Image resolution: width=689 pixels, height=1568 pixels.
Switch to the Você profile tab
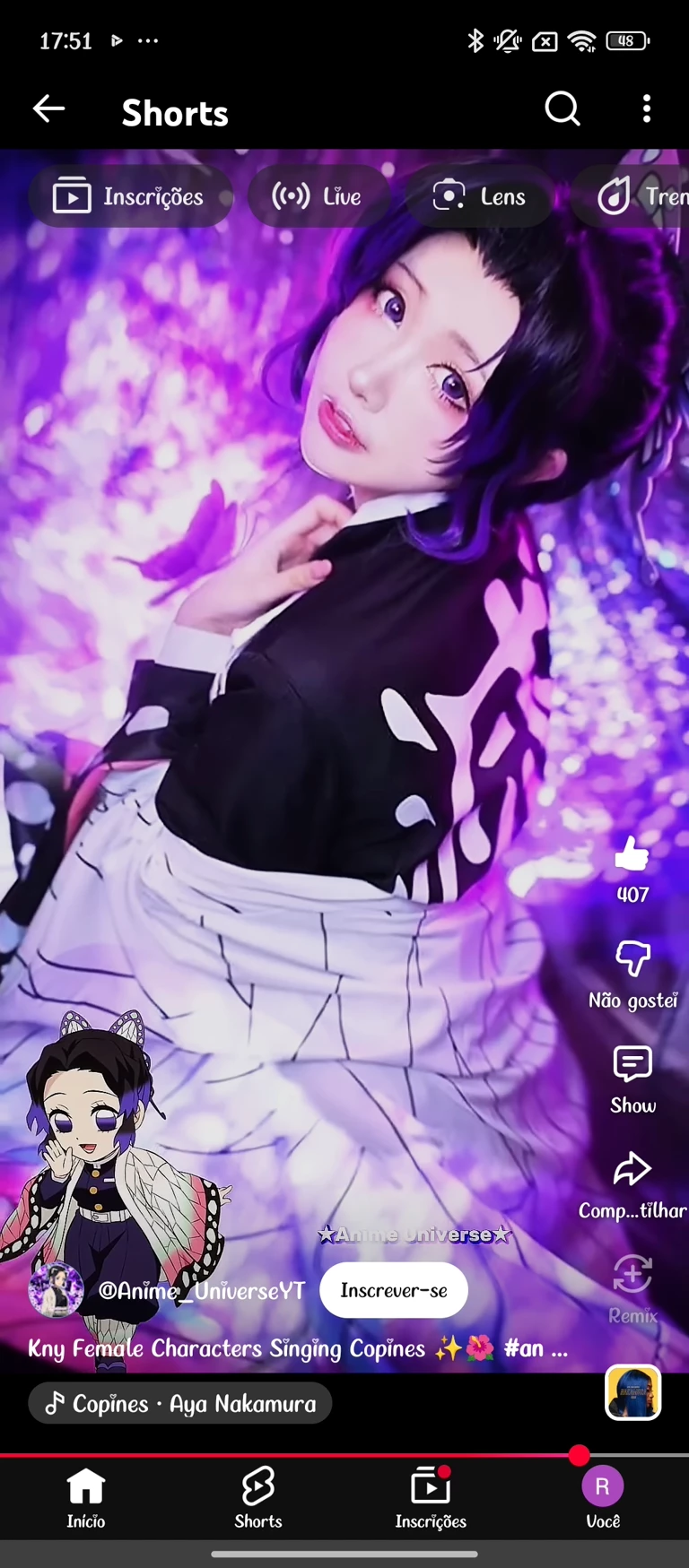(603, 1497)
